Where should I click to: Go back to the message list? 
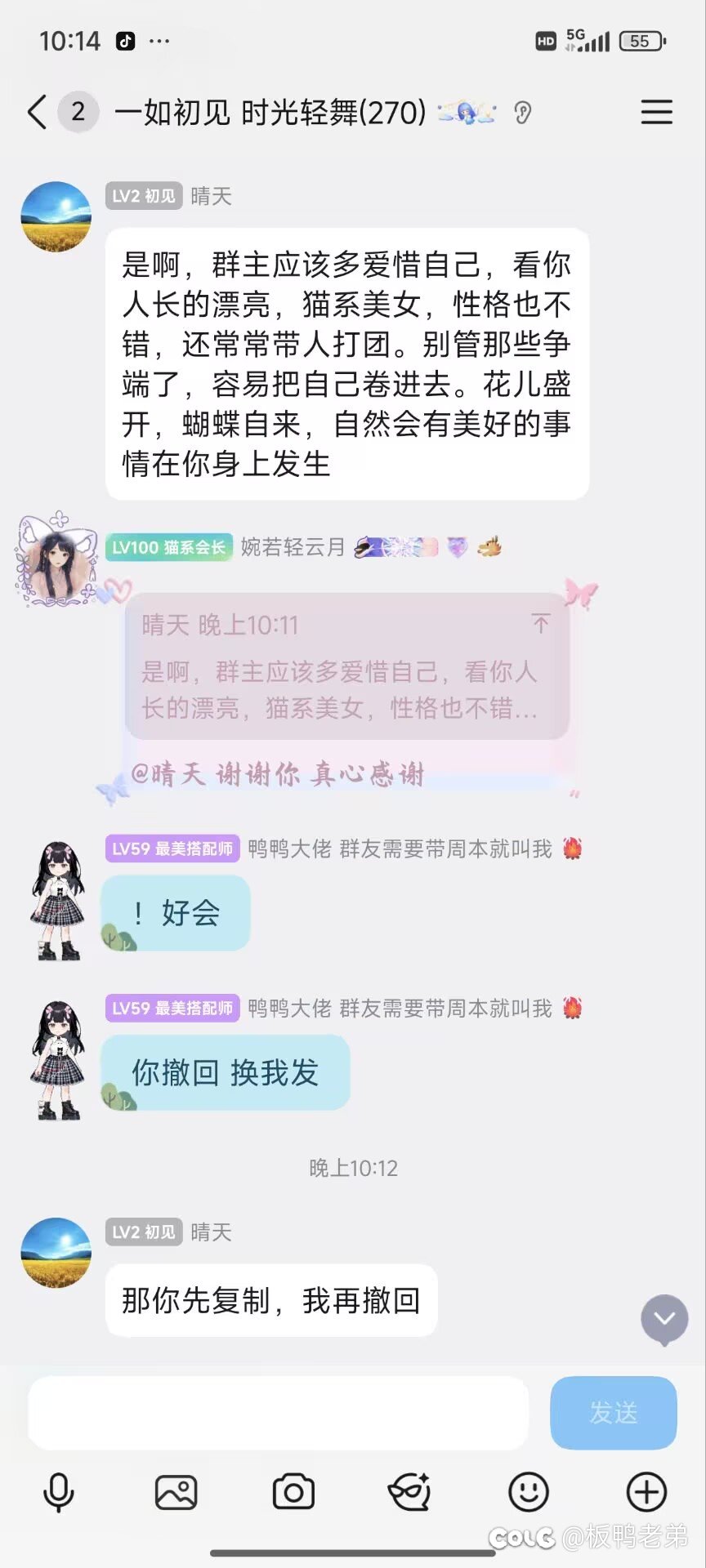pos(37,112)
